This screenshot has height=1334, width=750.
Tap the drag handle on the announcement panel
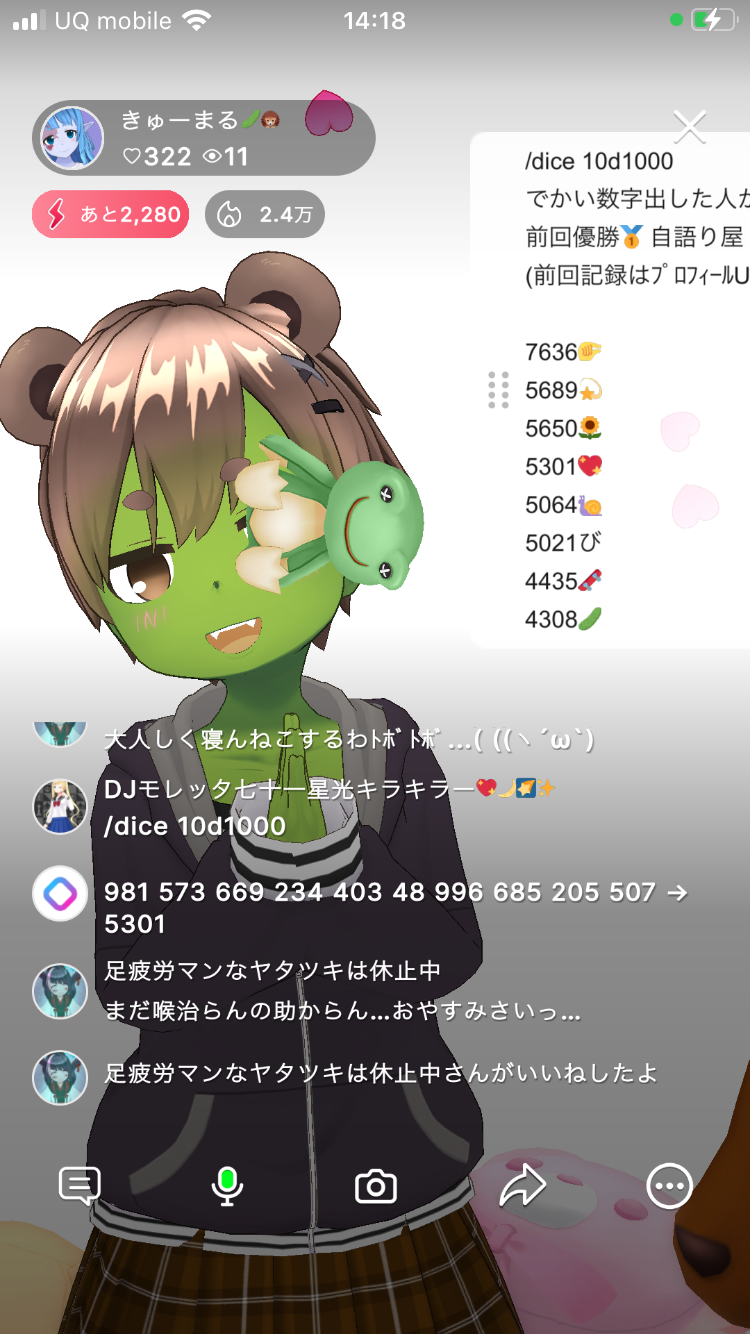[x=498, y=390]
